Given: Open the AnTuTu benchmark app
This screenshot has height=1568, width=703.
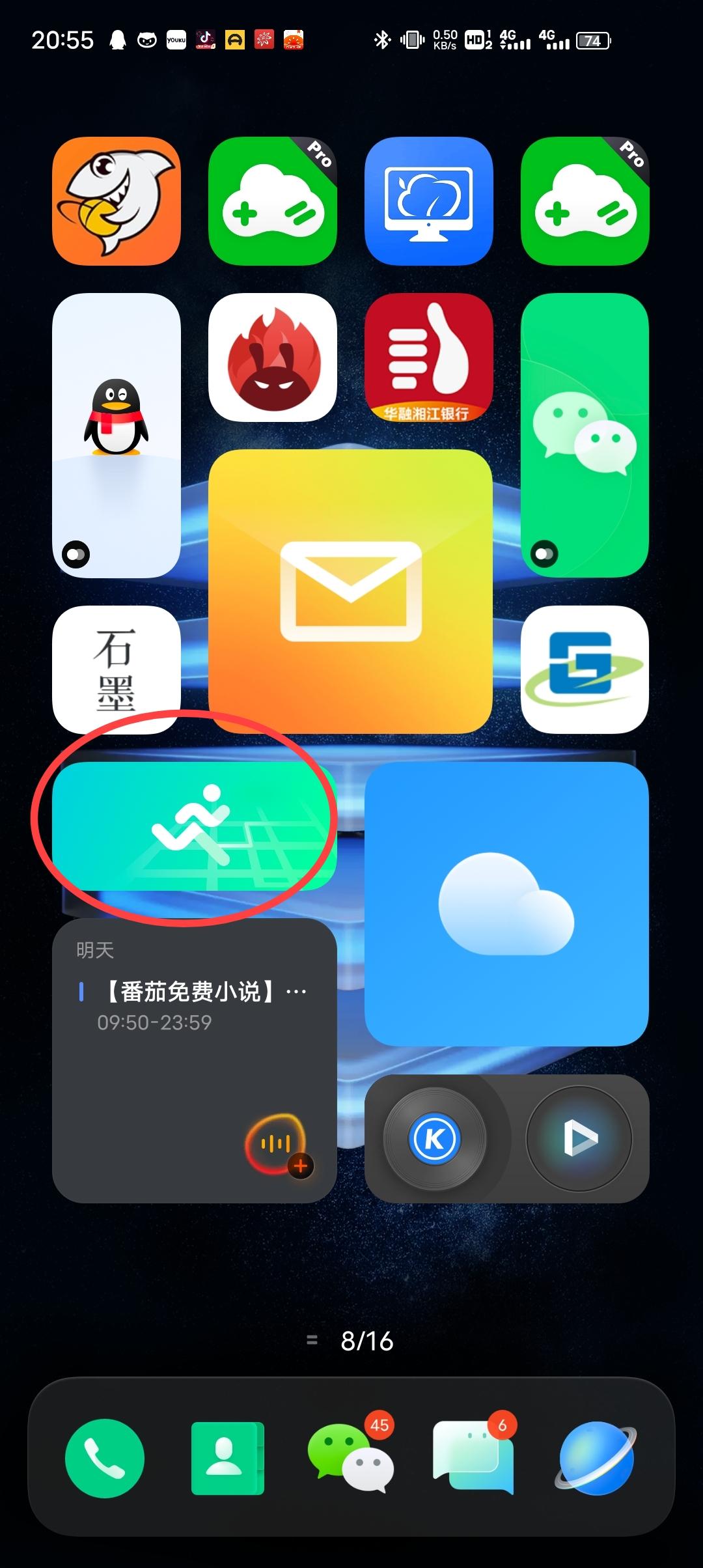Looking at the screenshot, I should [272, 357].
